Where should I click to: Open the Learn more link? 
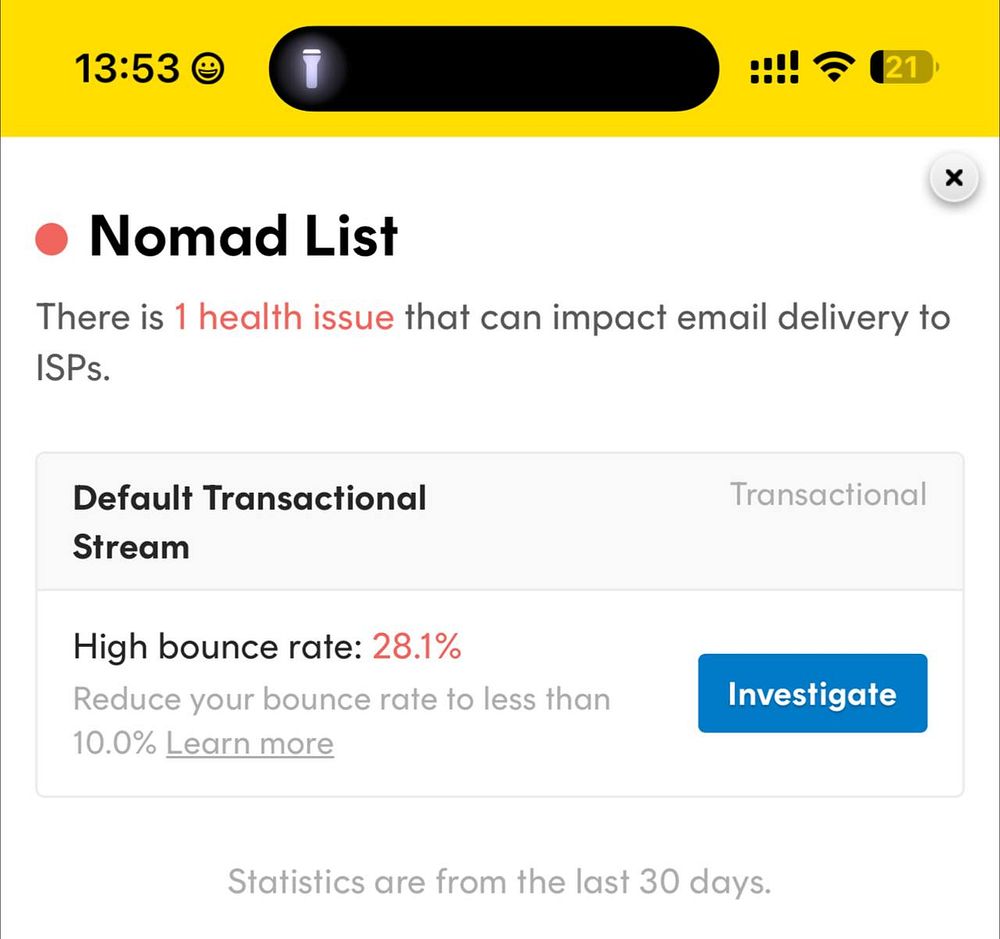click(249, 744)
